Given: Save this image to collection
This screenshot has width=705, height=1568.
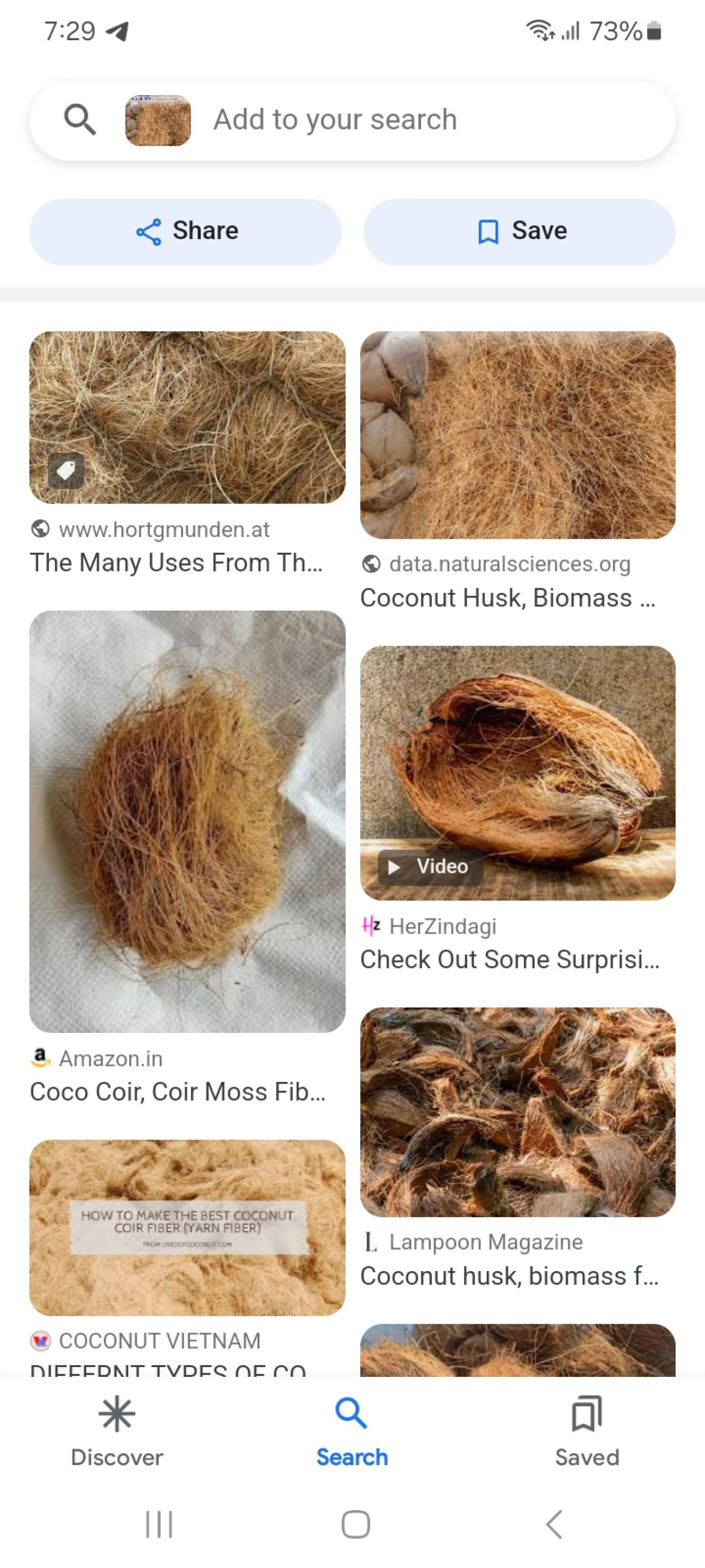Looking at the screenshot, I should (x=519, y=232).
